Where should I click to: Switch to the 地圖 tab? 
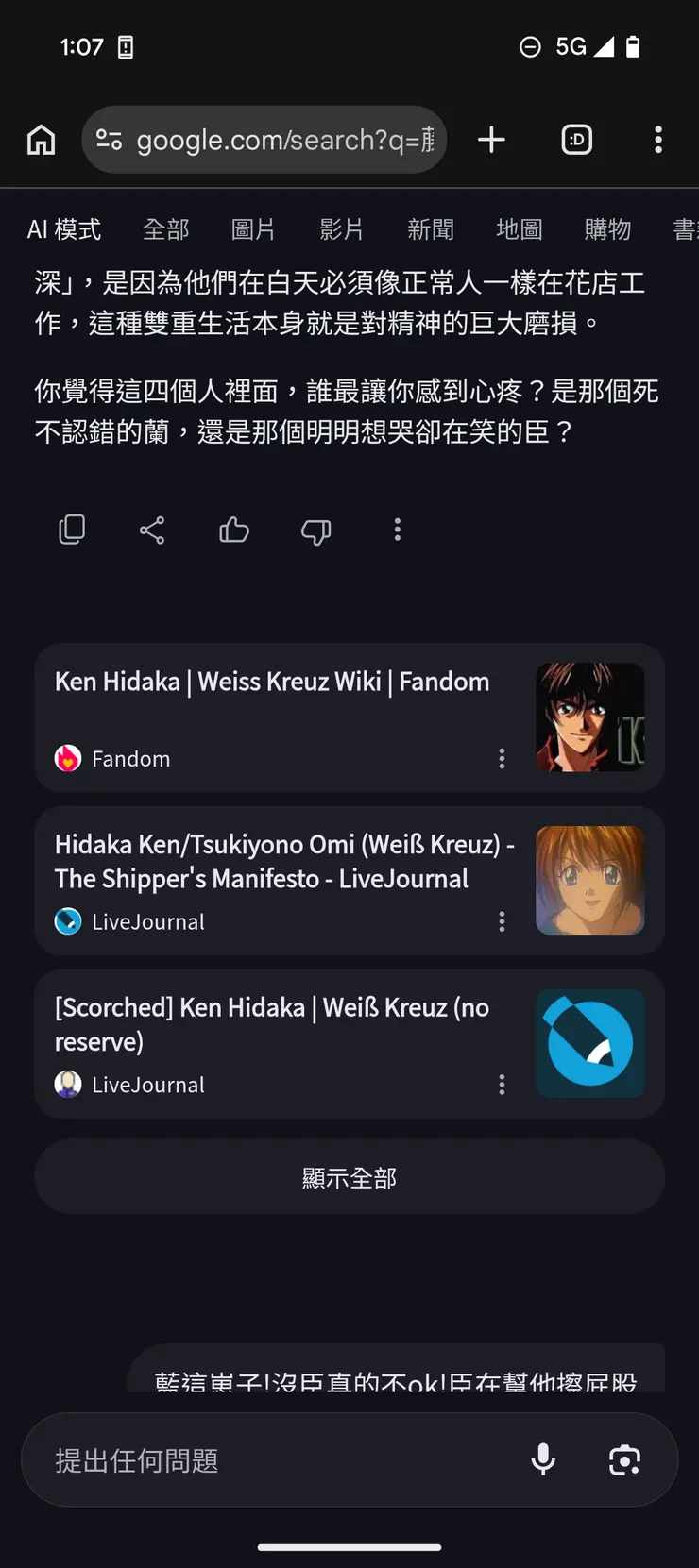520,229
